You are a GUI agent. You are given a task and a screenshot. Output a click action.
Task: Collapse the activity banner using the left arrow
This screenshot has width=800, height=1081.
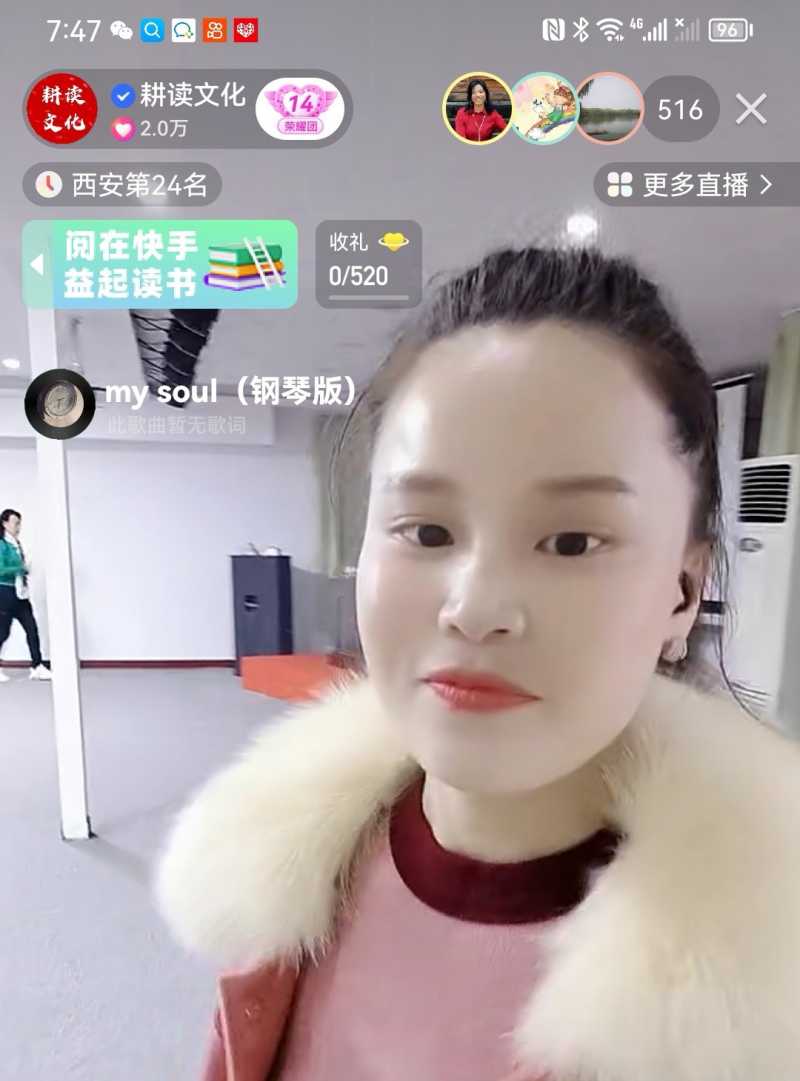[x=35, y=265]
